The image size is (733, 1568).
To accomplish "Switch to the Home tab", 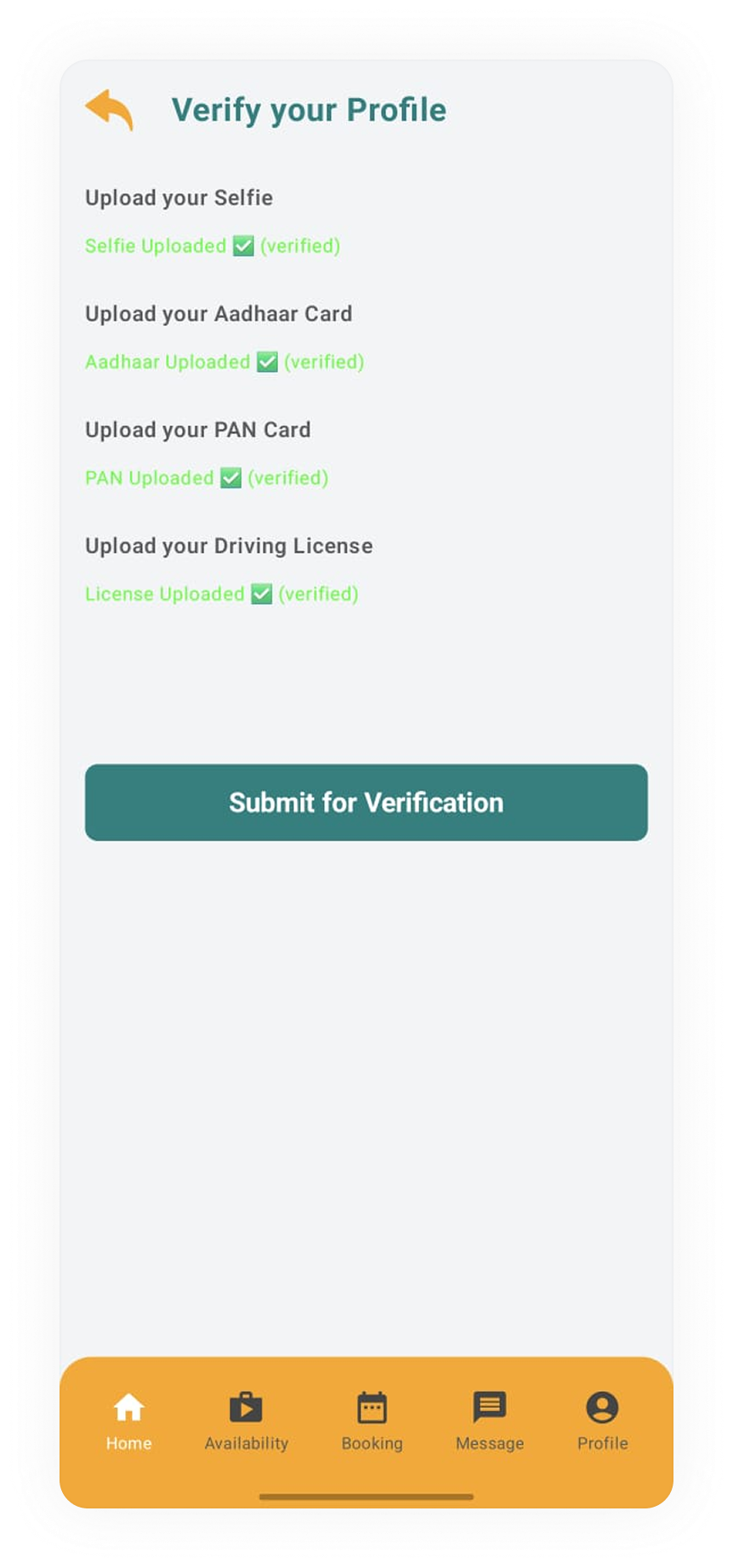I will click(128, 1422).
